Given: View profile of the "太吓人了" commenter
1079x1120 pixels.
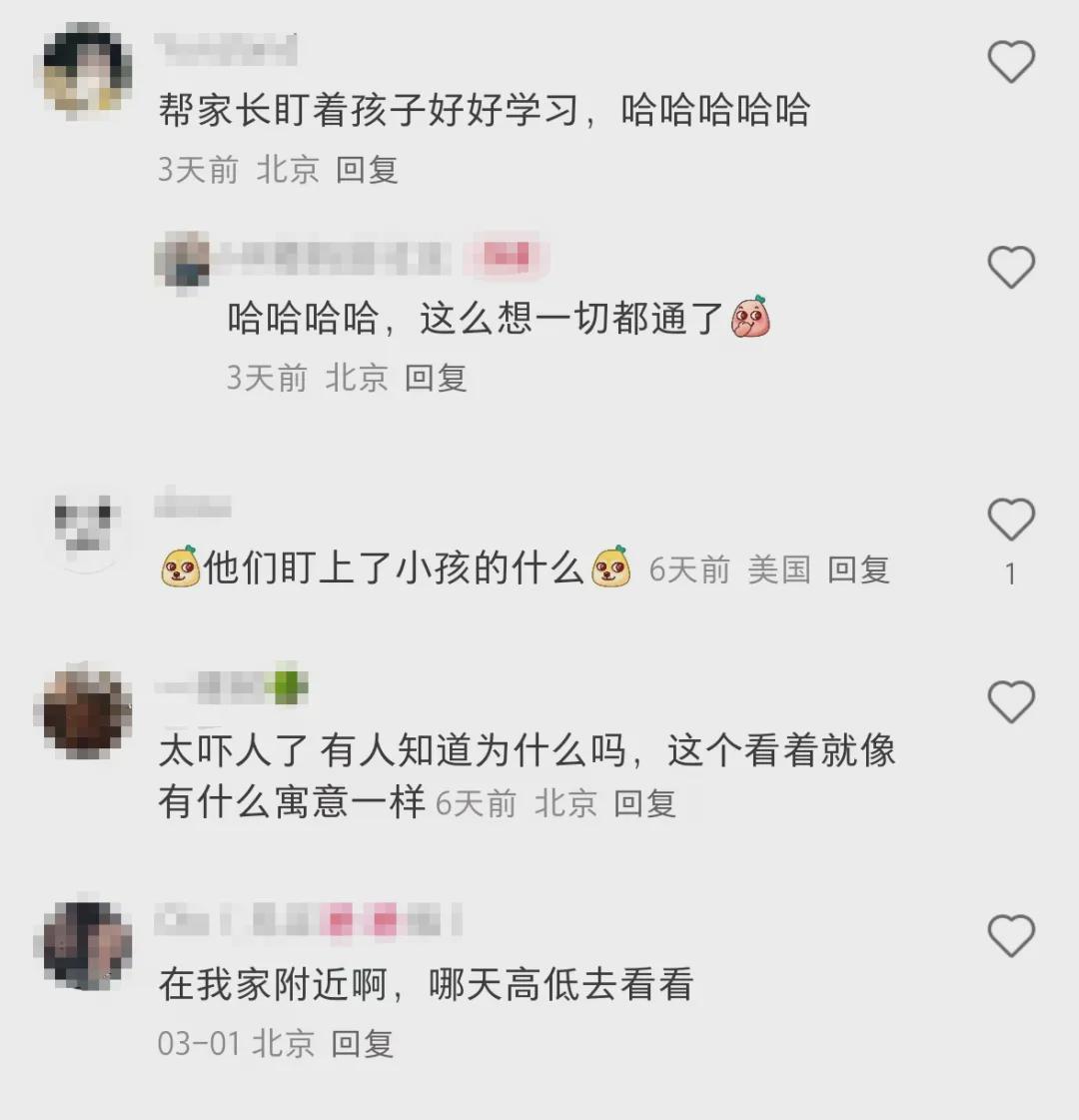Looking at the screenshot, I should tap(87, 708).
